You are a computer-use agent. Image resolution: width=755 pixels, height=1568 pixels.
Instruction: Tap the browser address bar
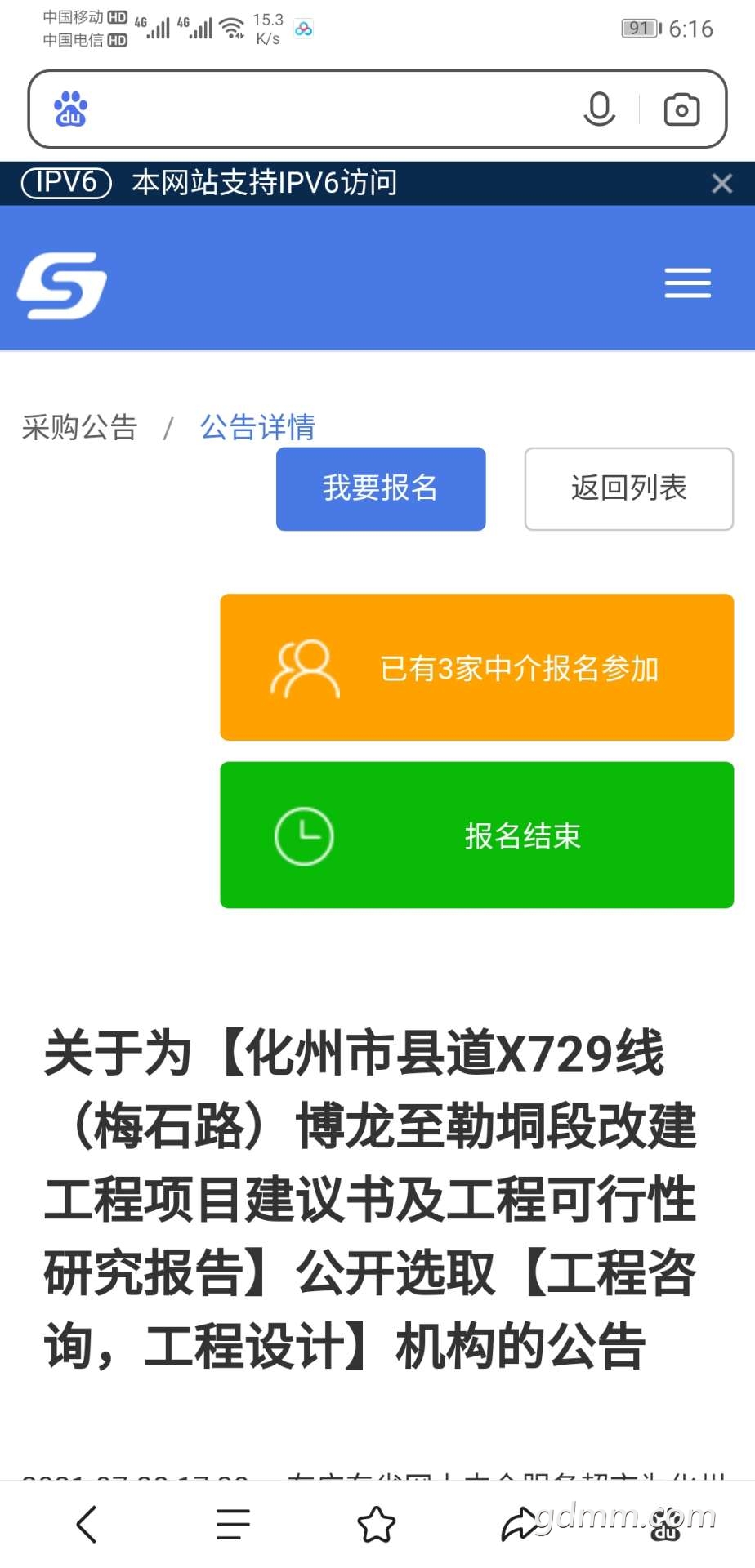(x=327, y=109)
